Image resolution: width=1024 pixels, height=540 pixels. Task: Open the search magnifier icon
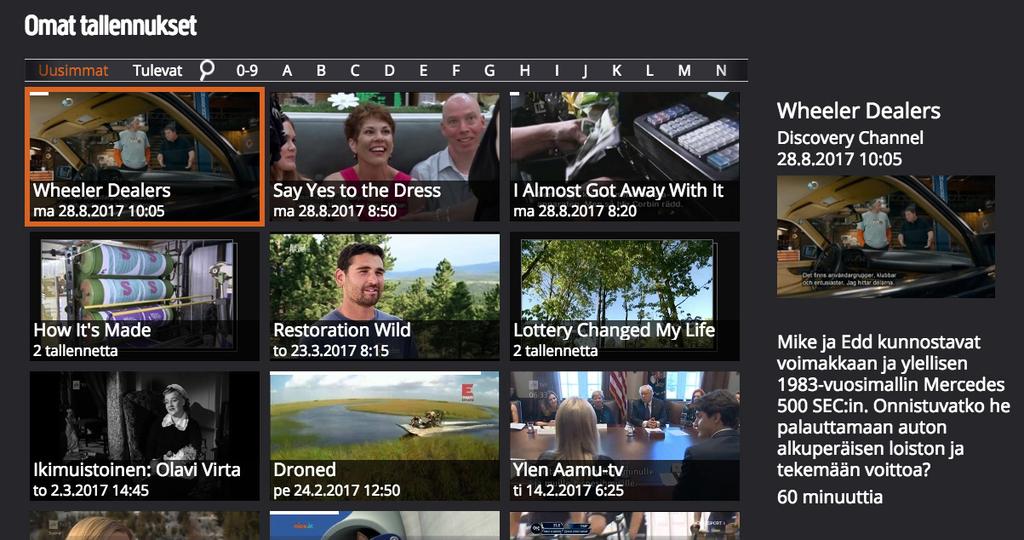[207, 70]
